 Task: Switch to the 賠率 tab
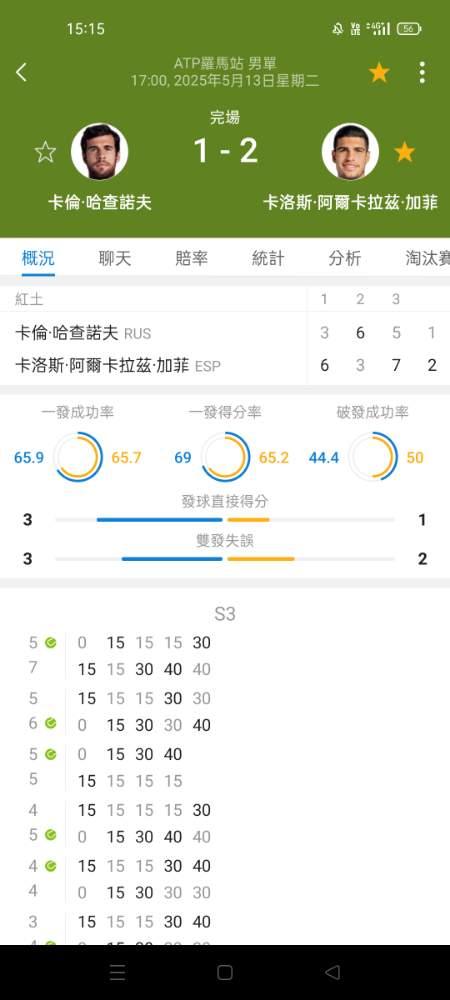tap(191, 258)
